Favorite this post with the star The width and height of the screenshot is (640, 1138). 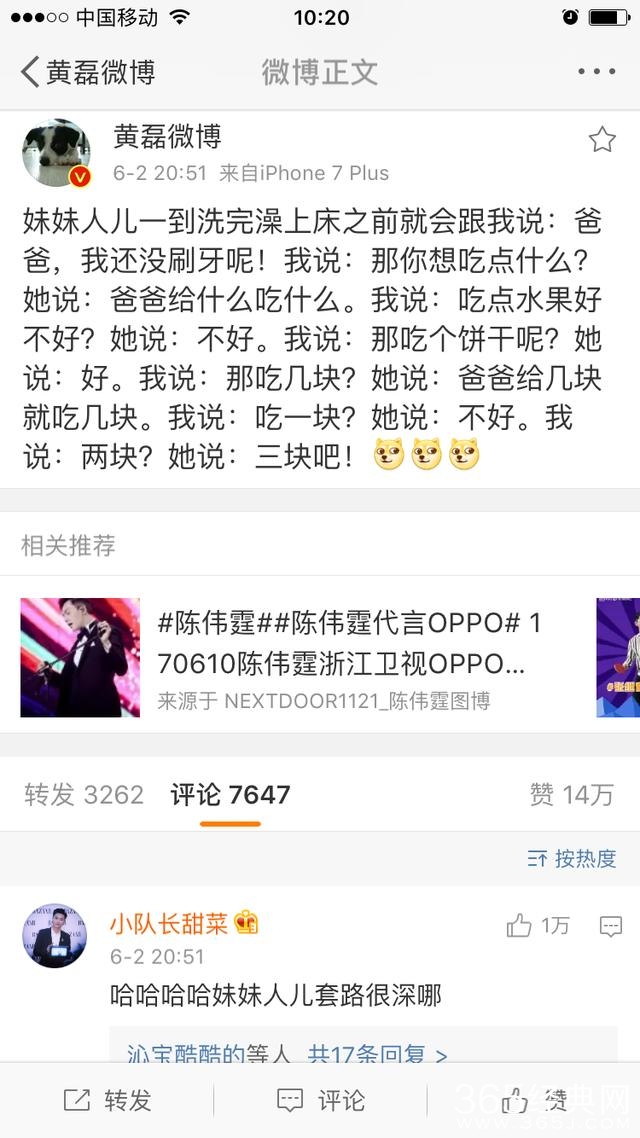point(602,140)
